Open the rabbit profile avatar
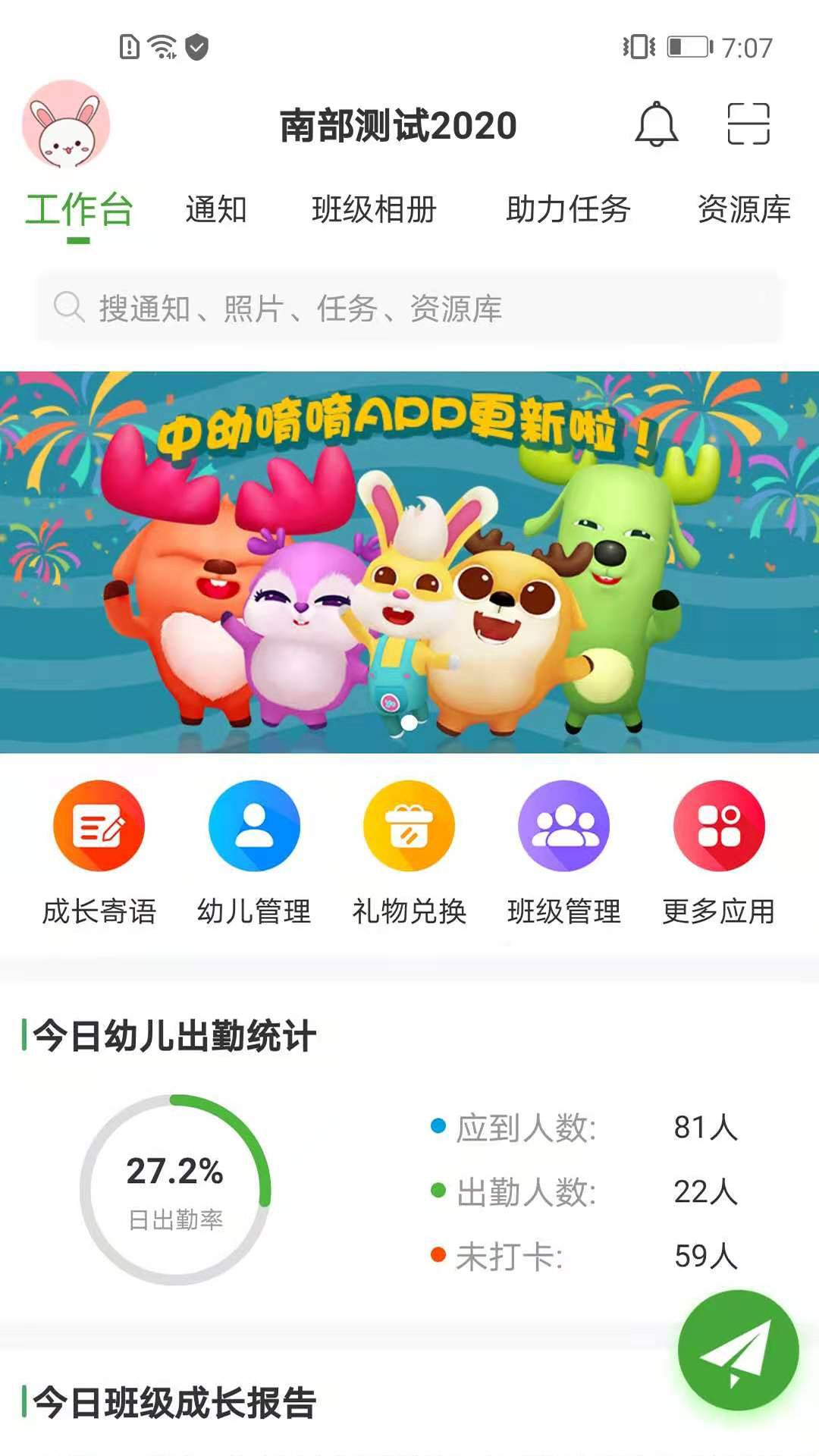This screenshot has width=819, height=1456. 66,125
